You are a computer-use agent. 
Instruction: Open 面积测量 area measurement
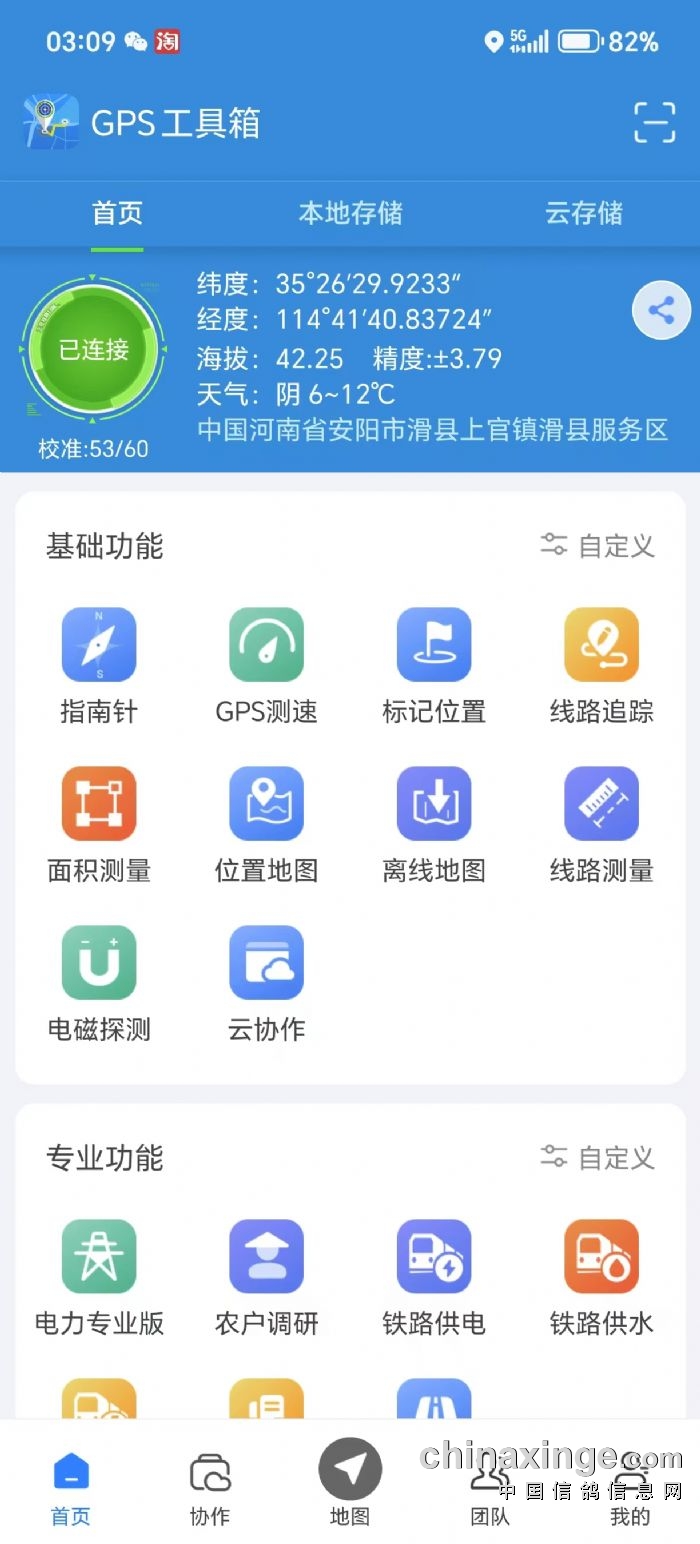point(99,825)
